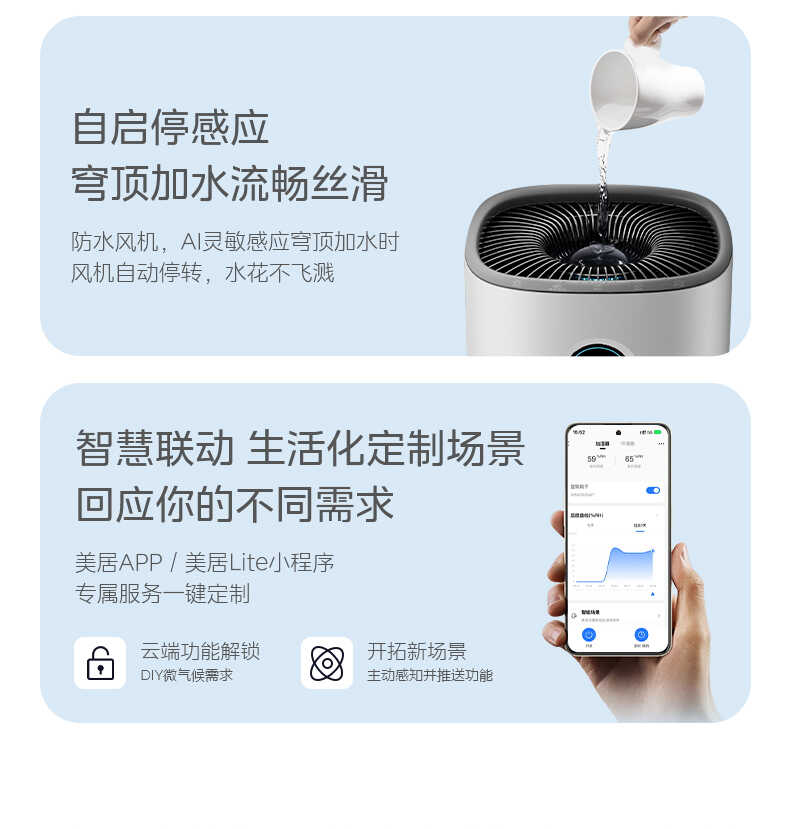This screenshot has width=790, height=829.
Task: Select the 85% target humidity card
Action: pyautogui.click(x=631, y=459)
